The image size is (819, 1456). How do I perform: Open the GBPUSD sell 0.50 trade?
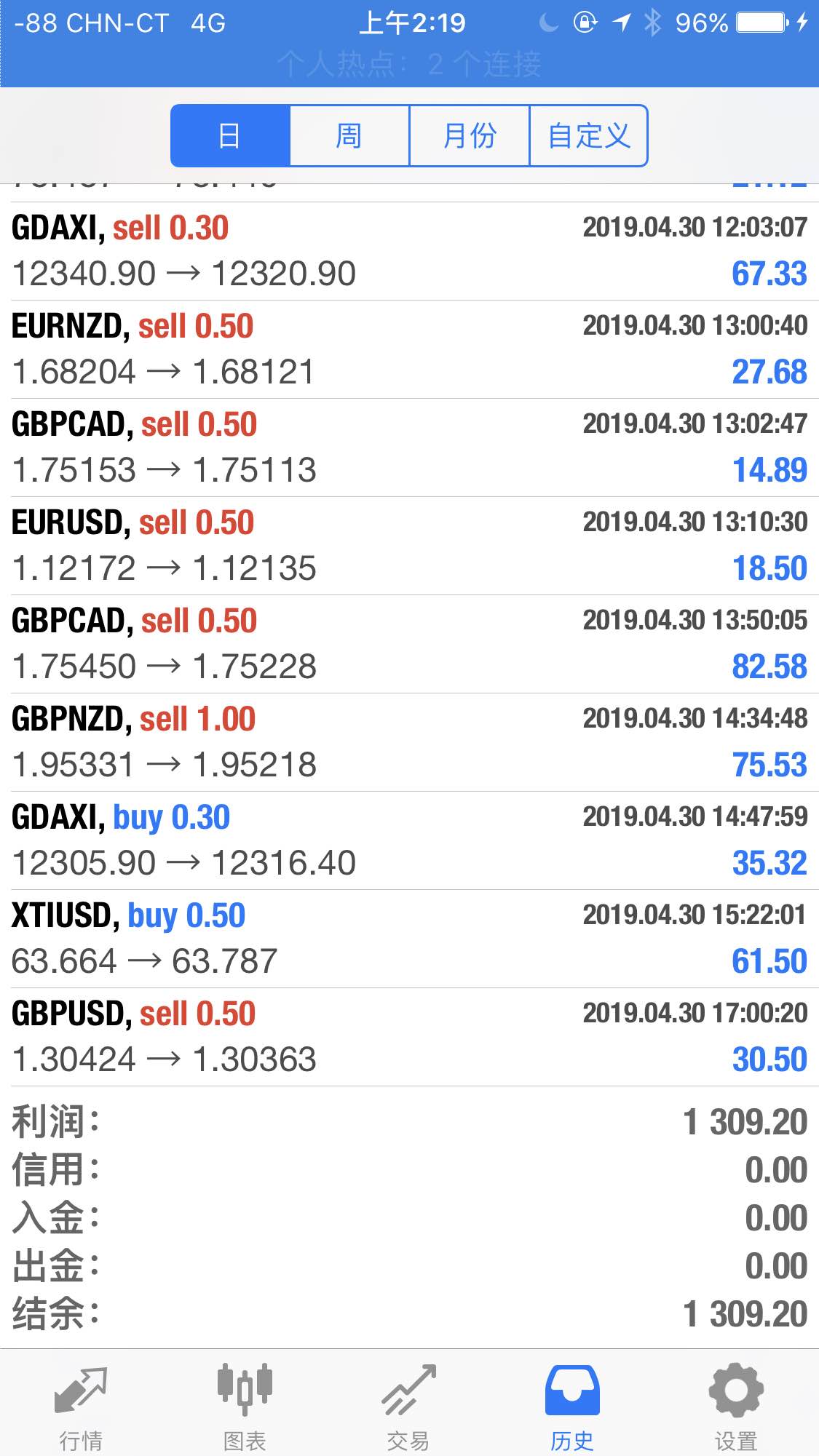point(409,1037)
